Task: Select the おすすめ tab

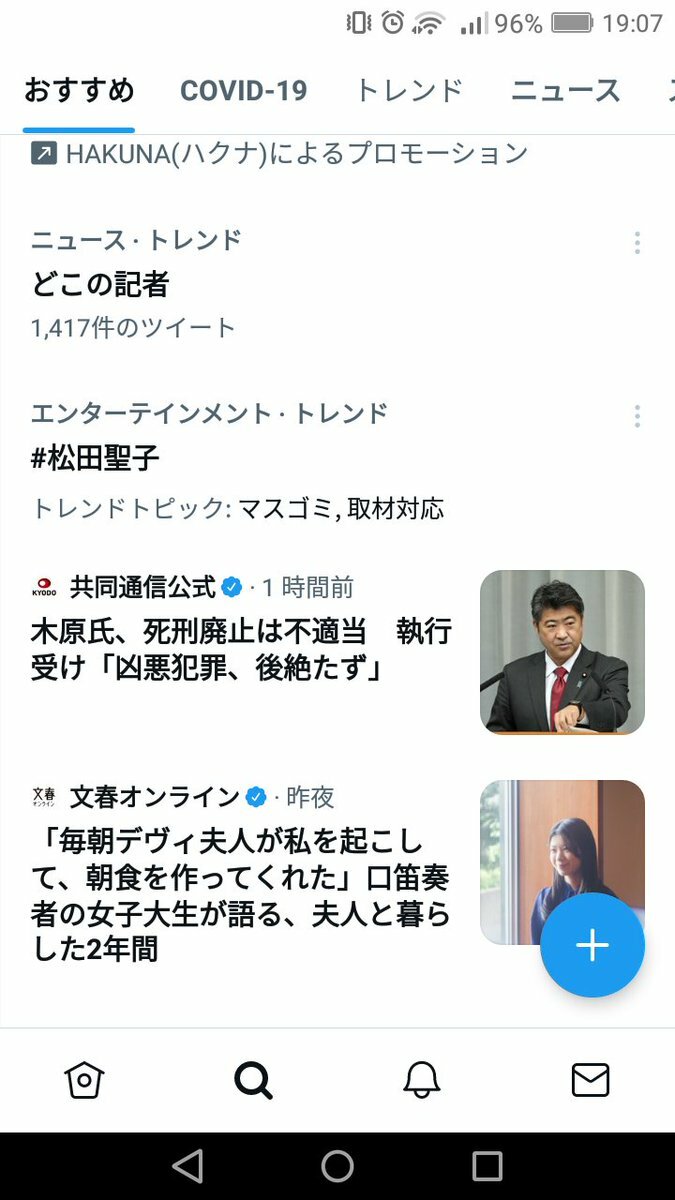Action: point(79,91)
